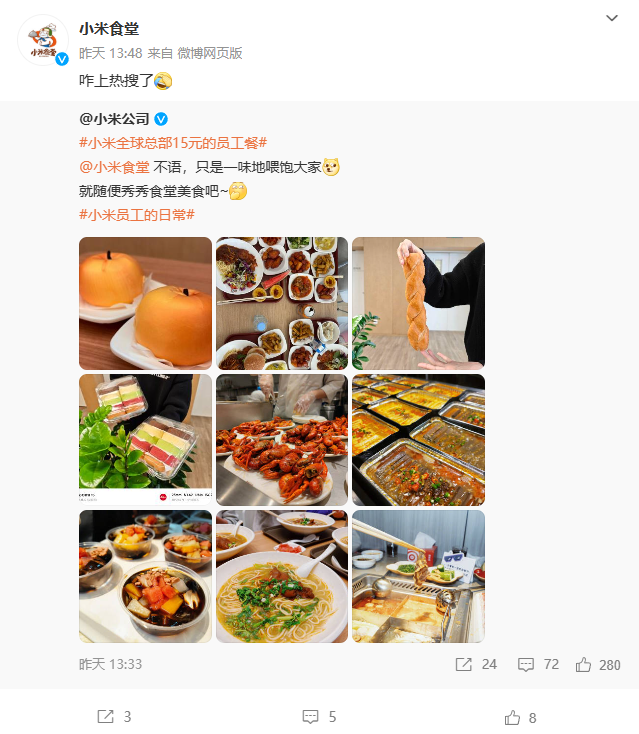View the twisted bread photo
This screenshot has height=734, width=639.
(x=418, y=303)
